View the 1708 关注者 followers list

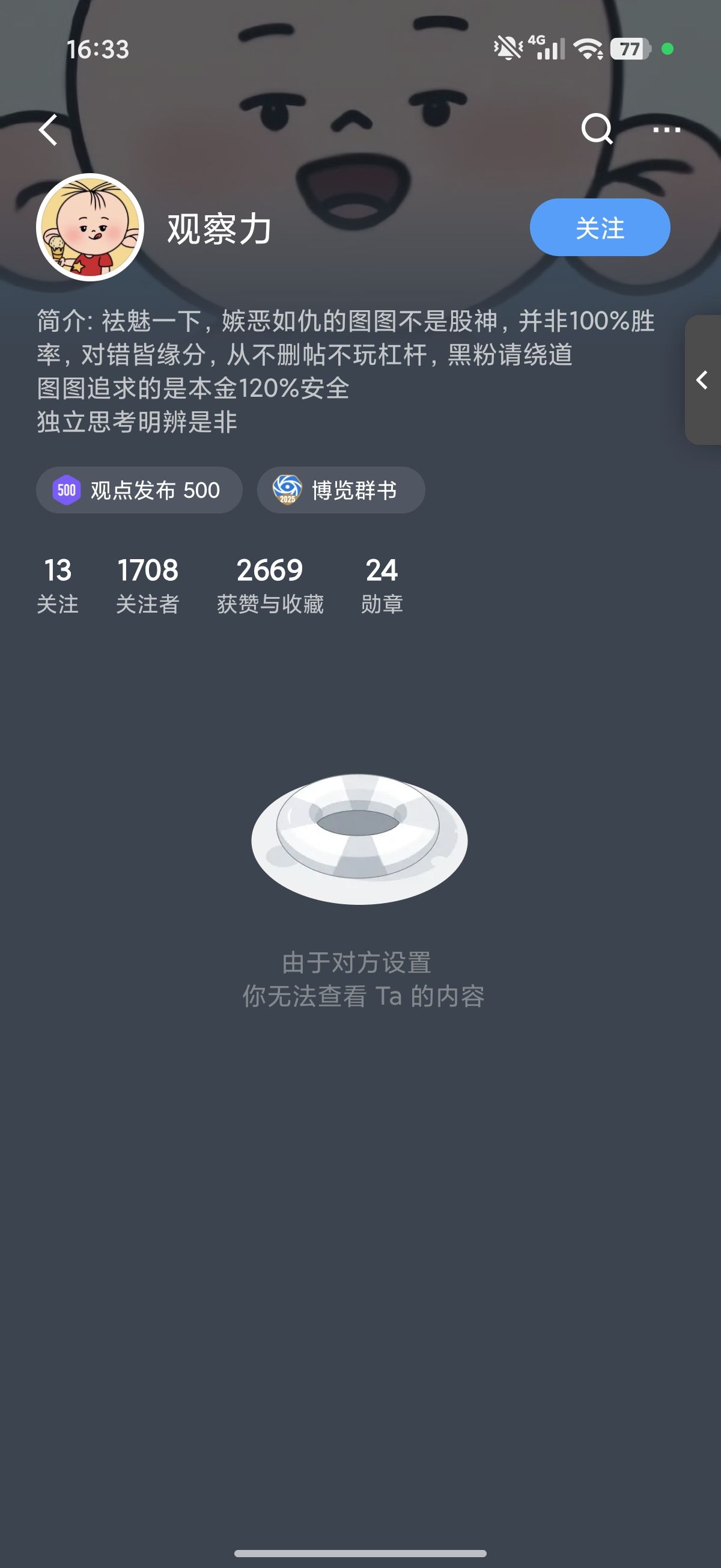147,584
